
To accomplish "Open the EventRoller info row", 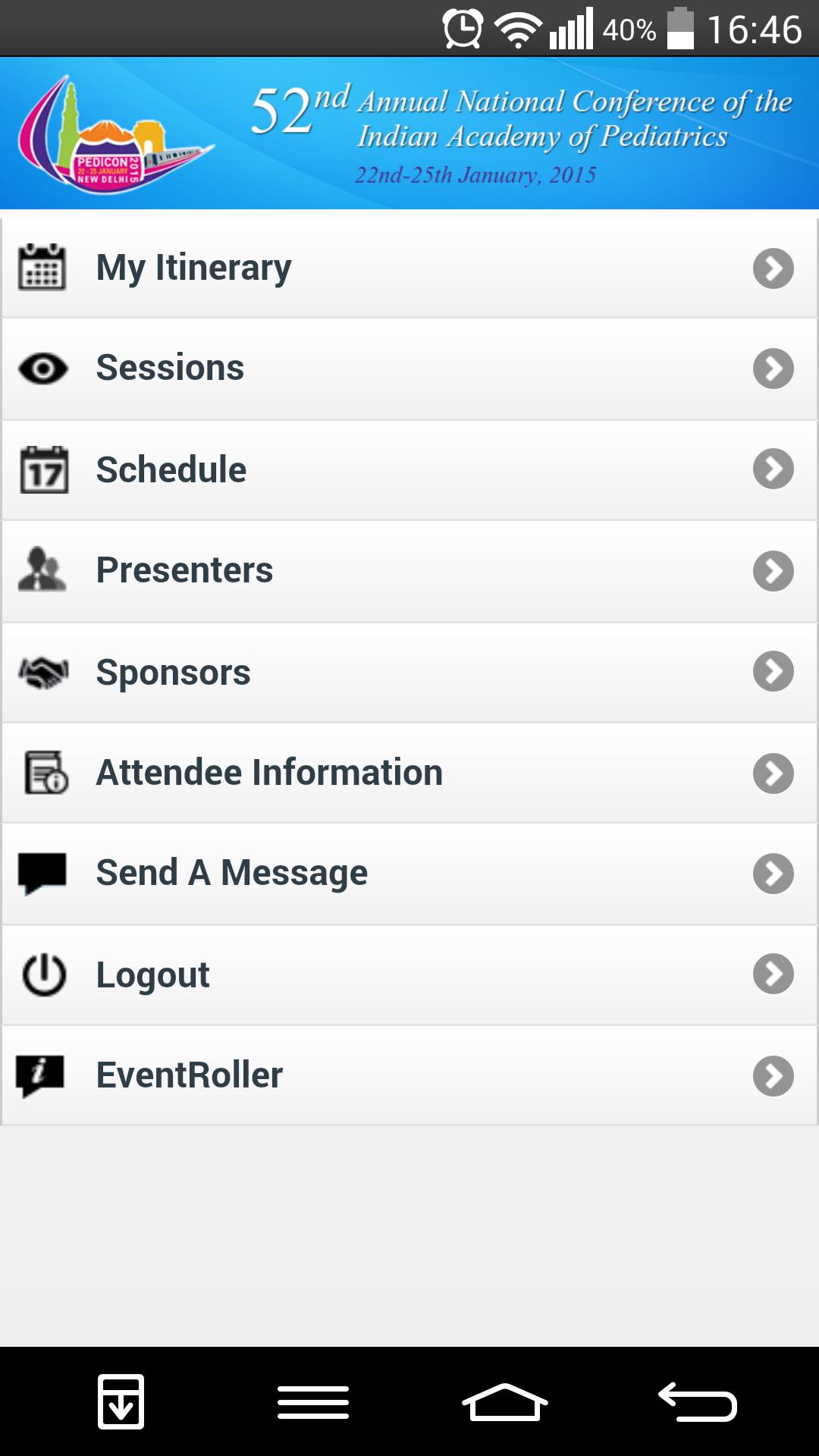I will [409, 1075].
